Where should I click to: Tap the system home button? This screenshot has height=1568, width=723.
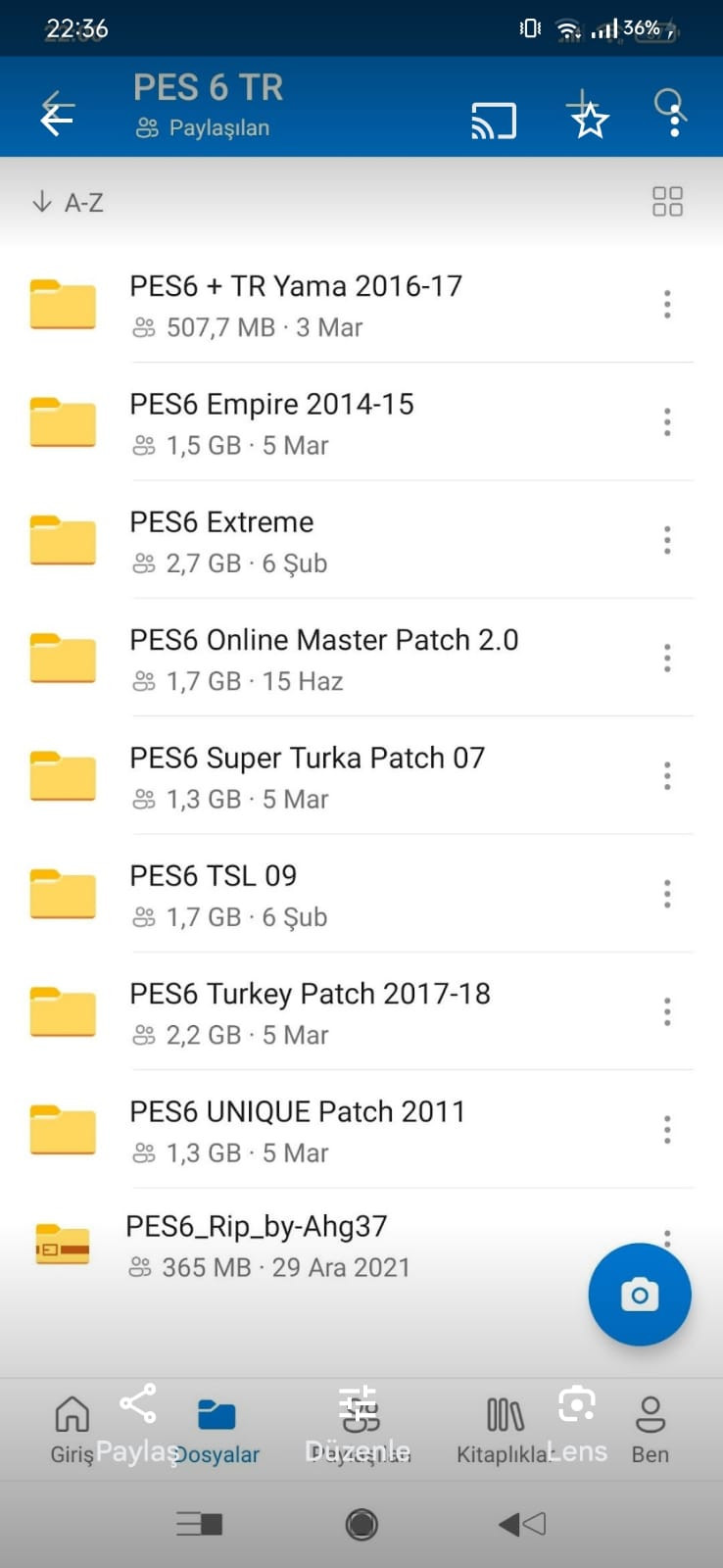[361, 1524]
